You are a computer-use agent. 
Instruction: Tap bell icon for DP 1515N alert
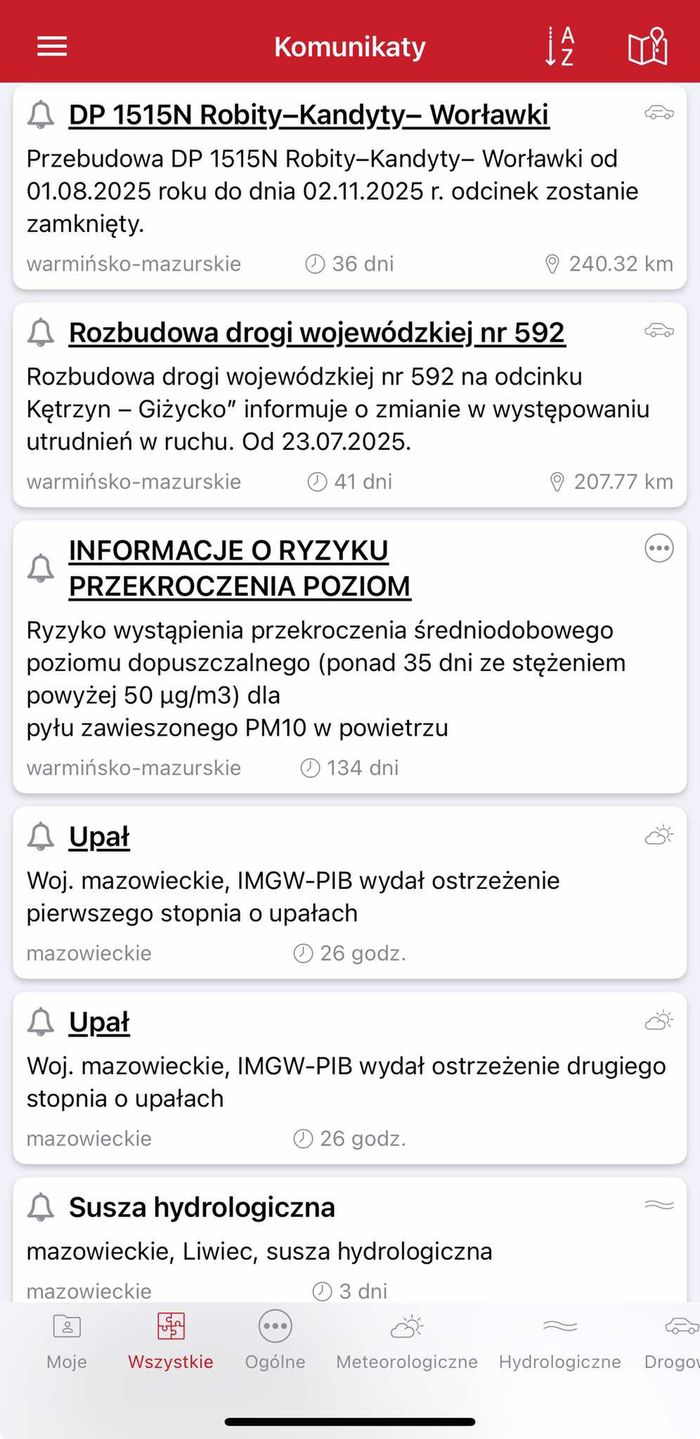click(x=41, y=115)
